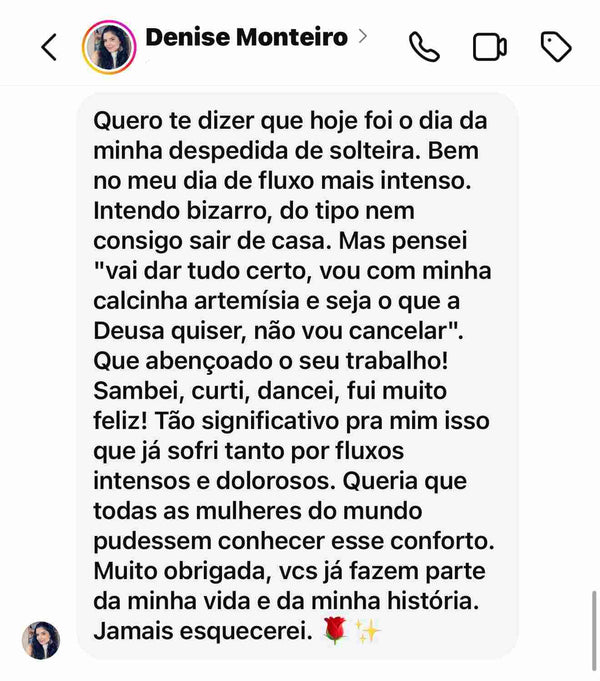
Task: Open the label tag icon
Action: click(x=555, y=47)
